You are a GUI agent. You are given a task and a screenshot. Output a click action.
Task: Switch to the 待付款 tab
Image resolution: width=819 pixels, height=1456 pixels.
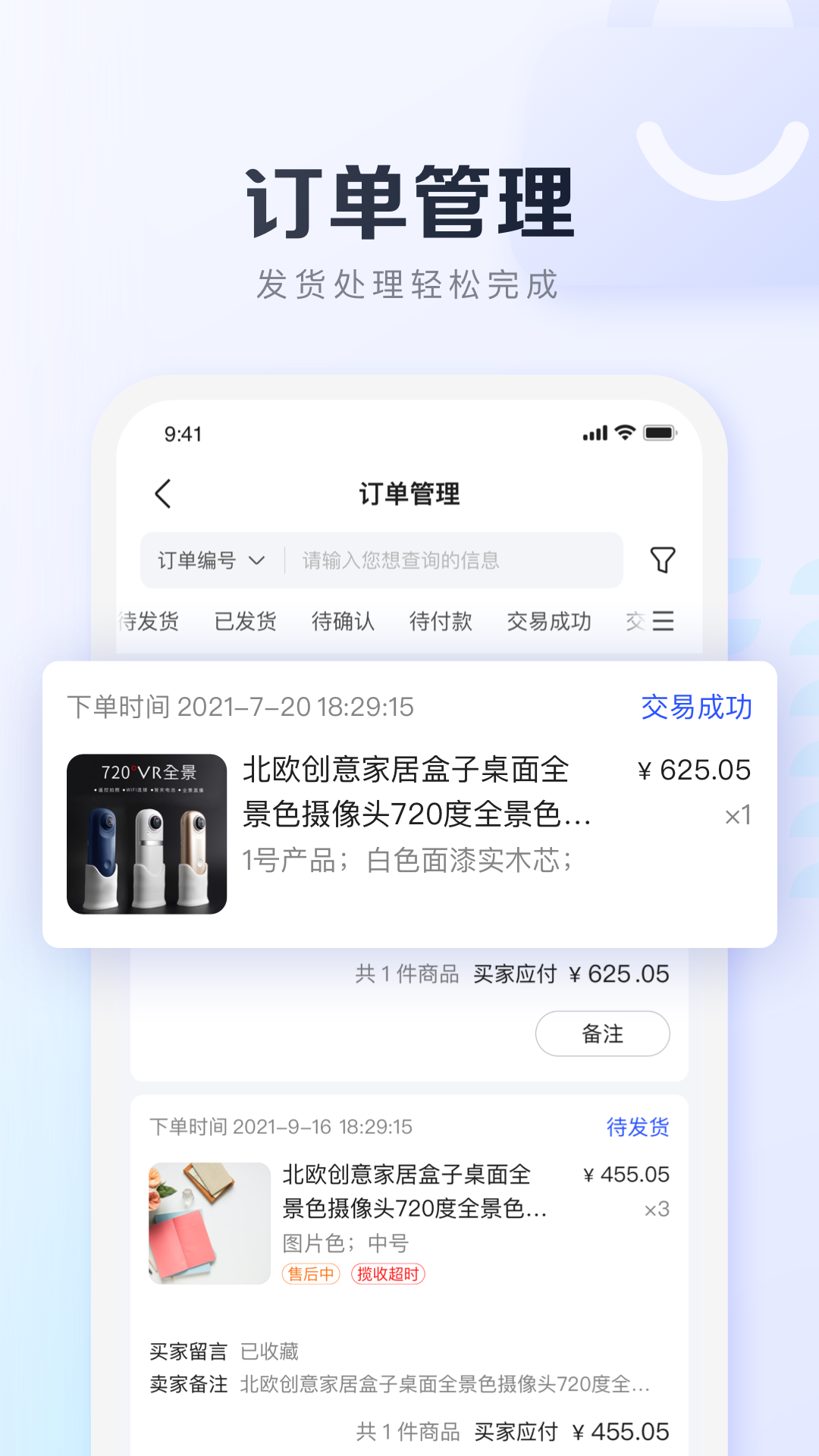click(440, 621)
